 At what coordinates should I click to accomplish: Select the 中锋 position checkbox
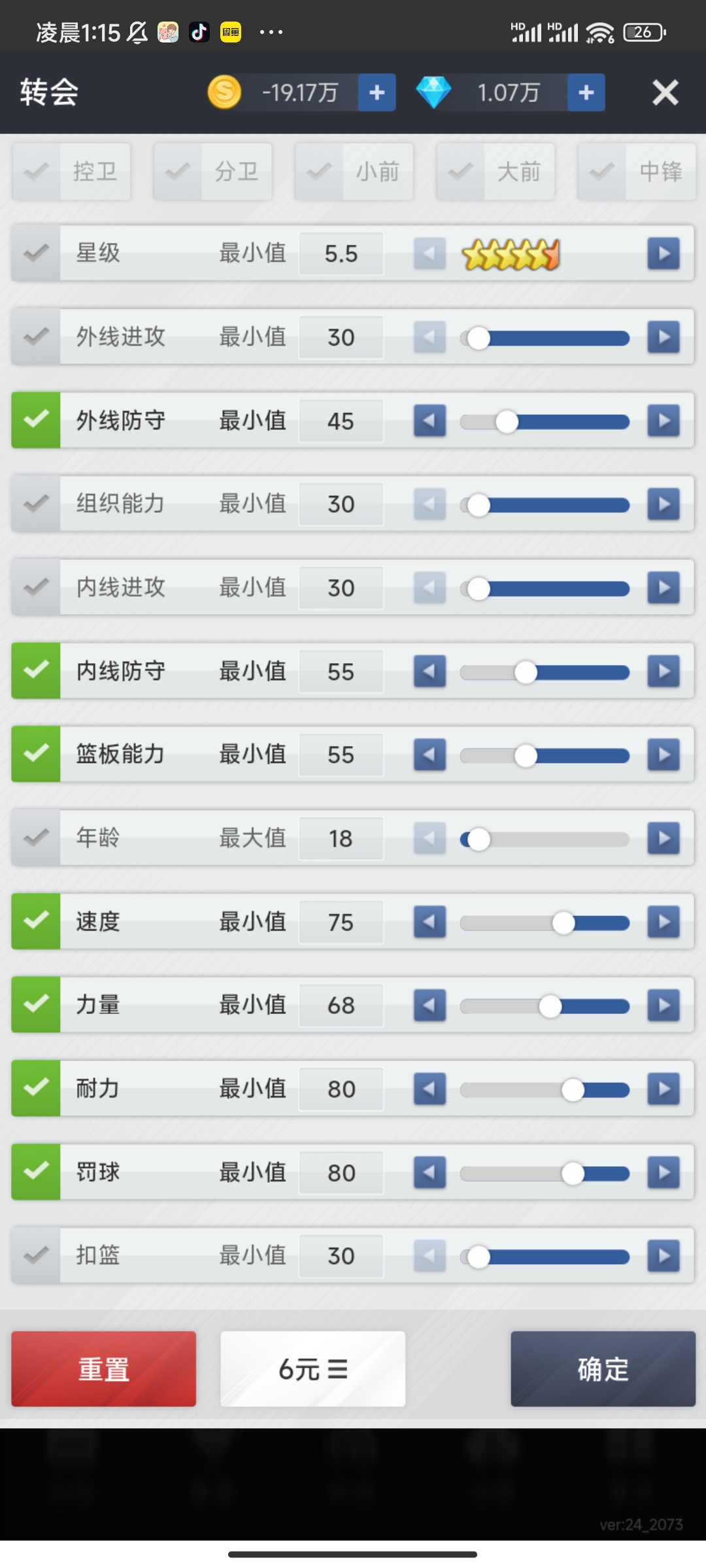[x=601, y=172]
